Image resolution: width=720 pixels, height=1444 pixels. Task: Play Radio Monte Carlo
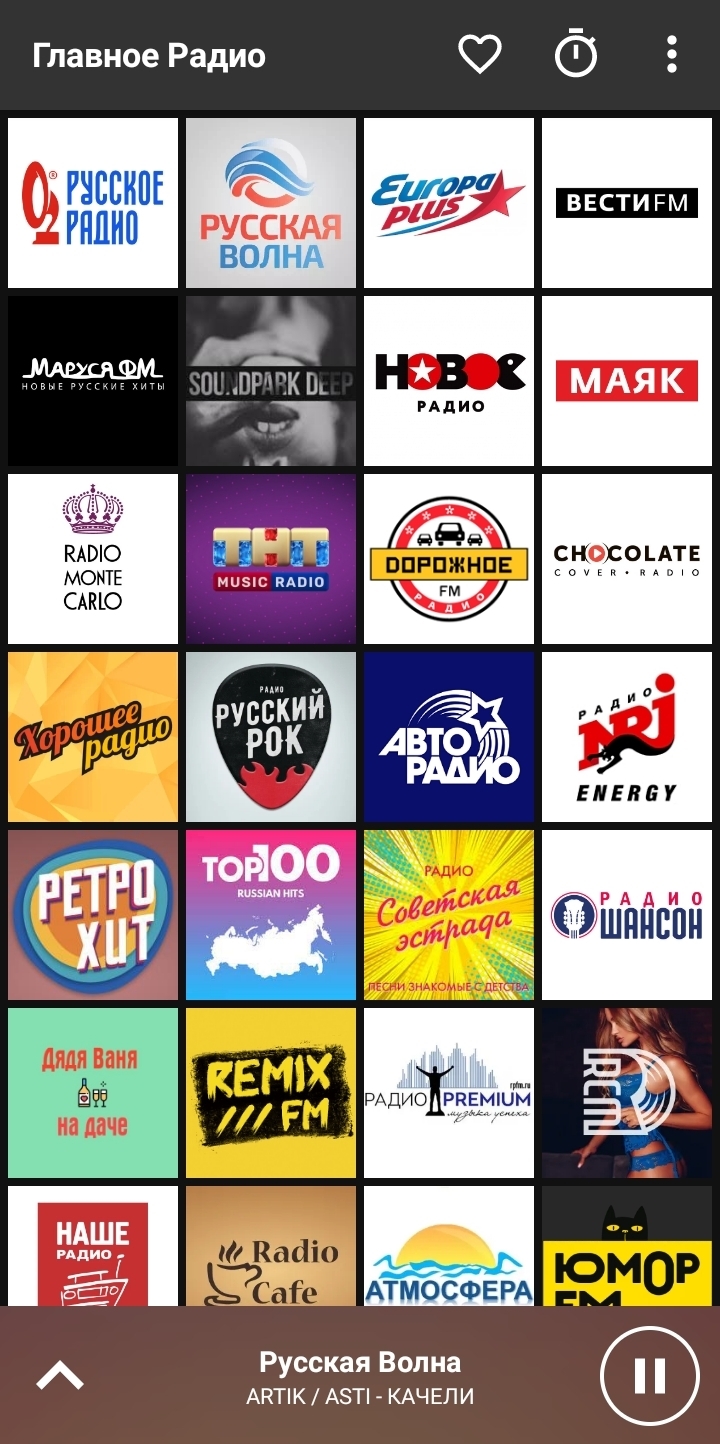(x=93, y=559)
